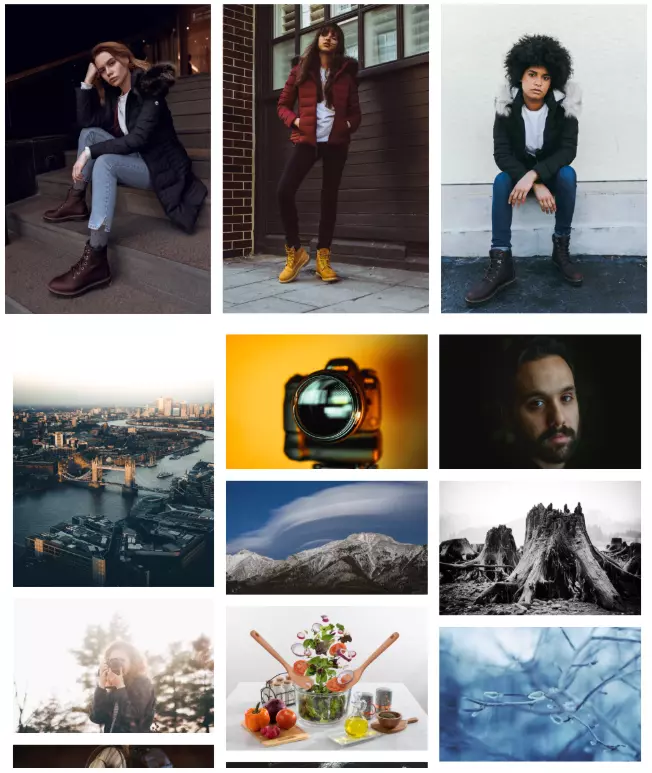
Task: Open the black and white tree stump photo
Action: tap(540, 547)
